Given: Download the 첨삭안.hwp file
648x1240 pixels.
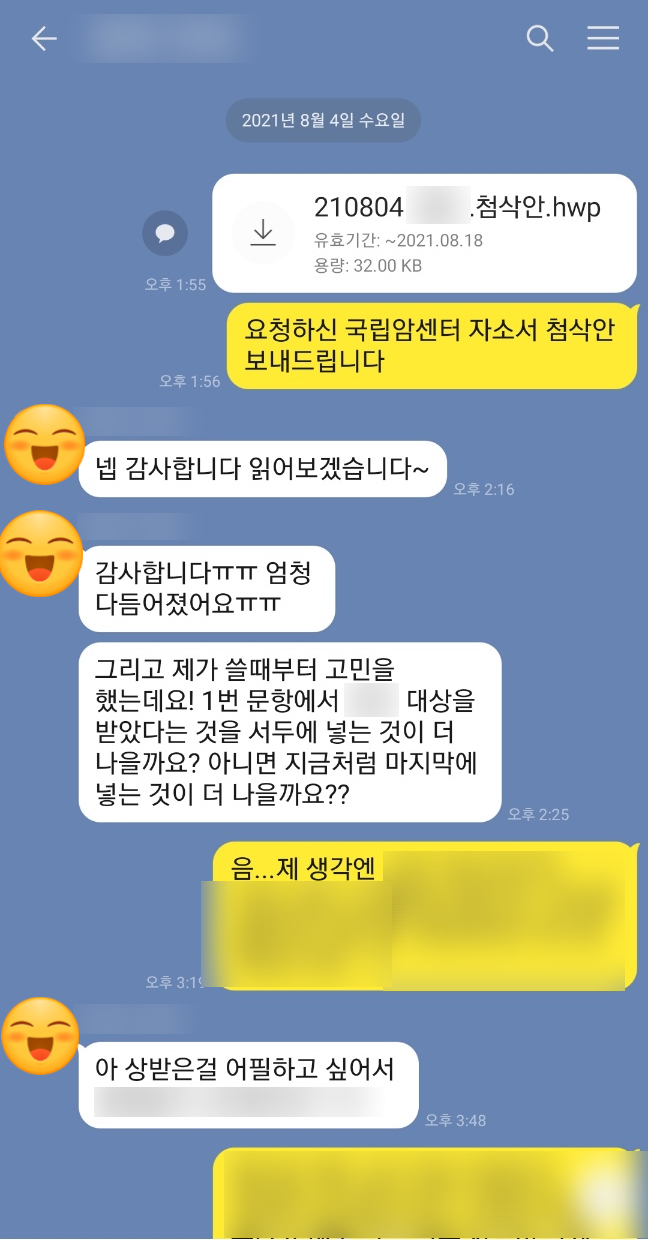Looking at the screenshot, I should [x=263, y=232].
